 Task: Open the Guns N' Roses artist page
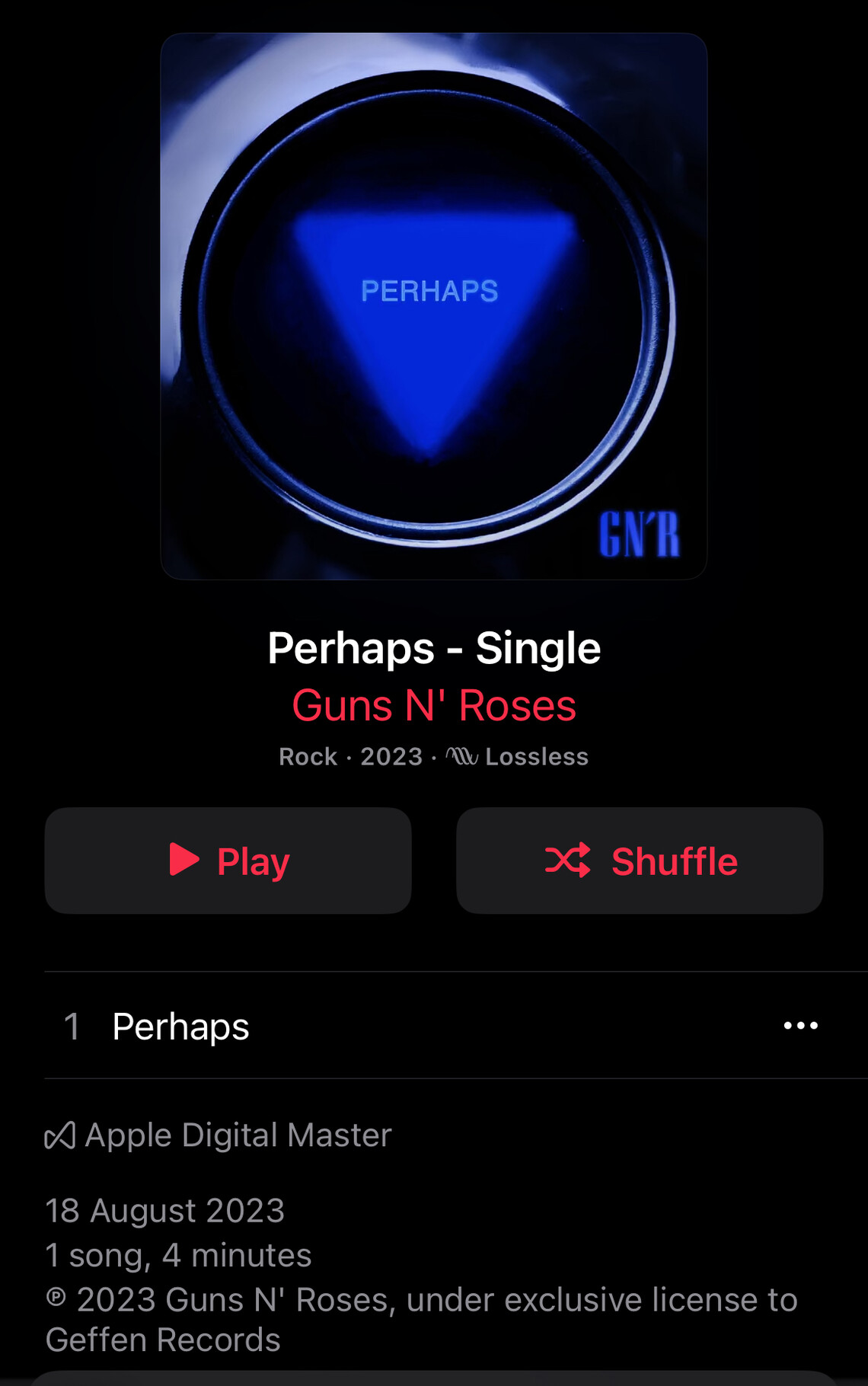click(434, 705)
